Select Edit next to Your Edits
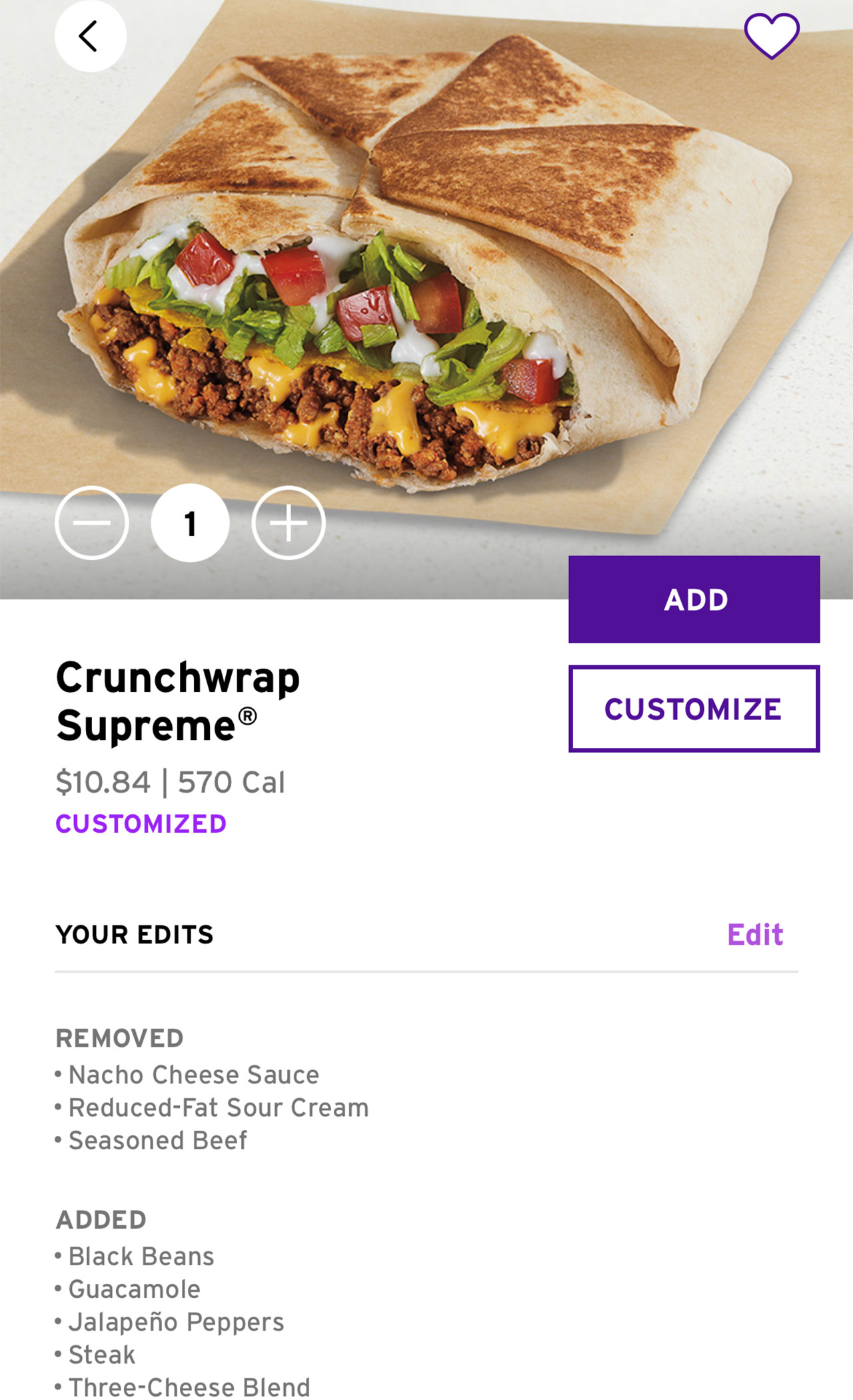This screenshot has height=1400, width=853. tap(754, 935)
